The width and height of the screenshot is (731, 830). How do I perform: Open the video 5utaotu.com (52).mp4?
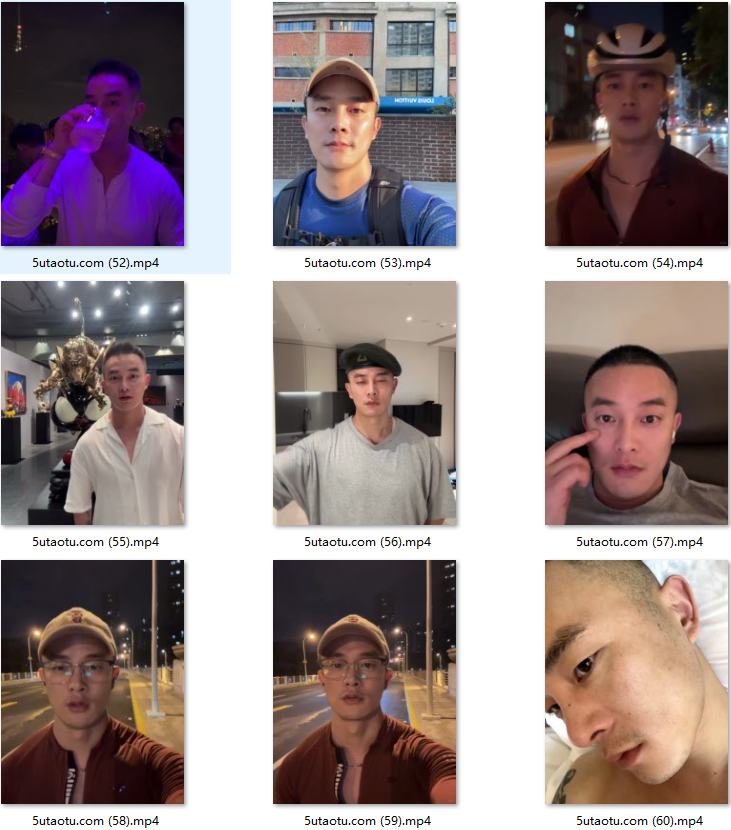point(92,124)
